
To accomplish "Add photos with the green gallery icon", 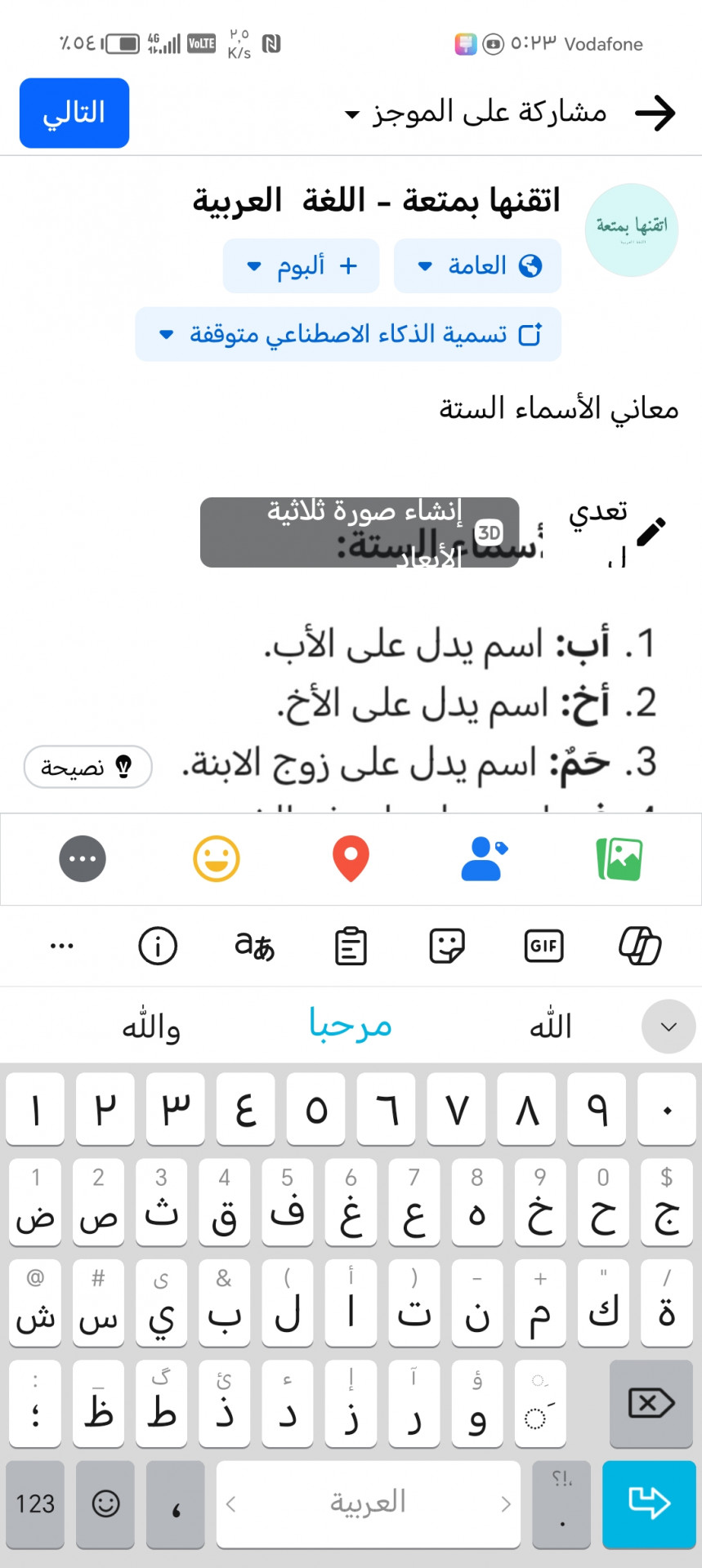I will click(619, 859).
